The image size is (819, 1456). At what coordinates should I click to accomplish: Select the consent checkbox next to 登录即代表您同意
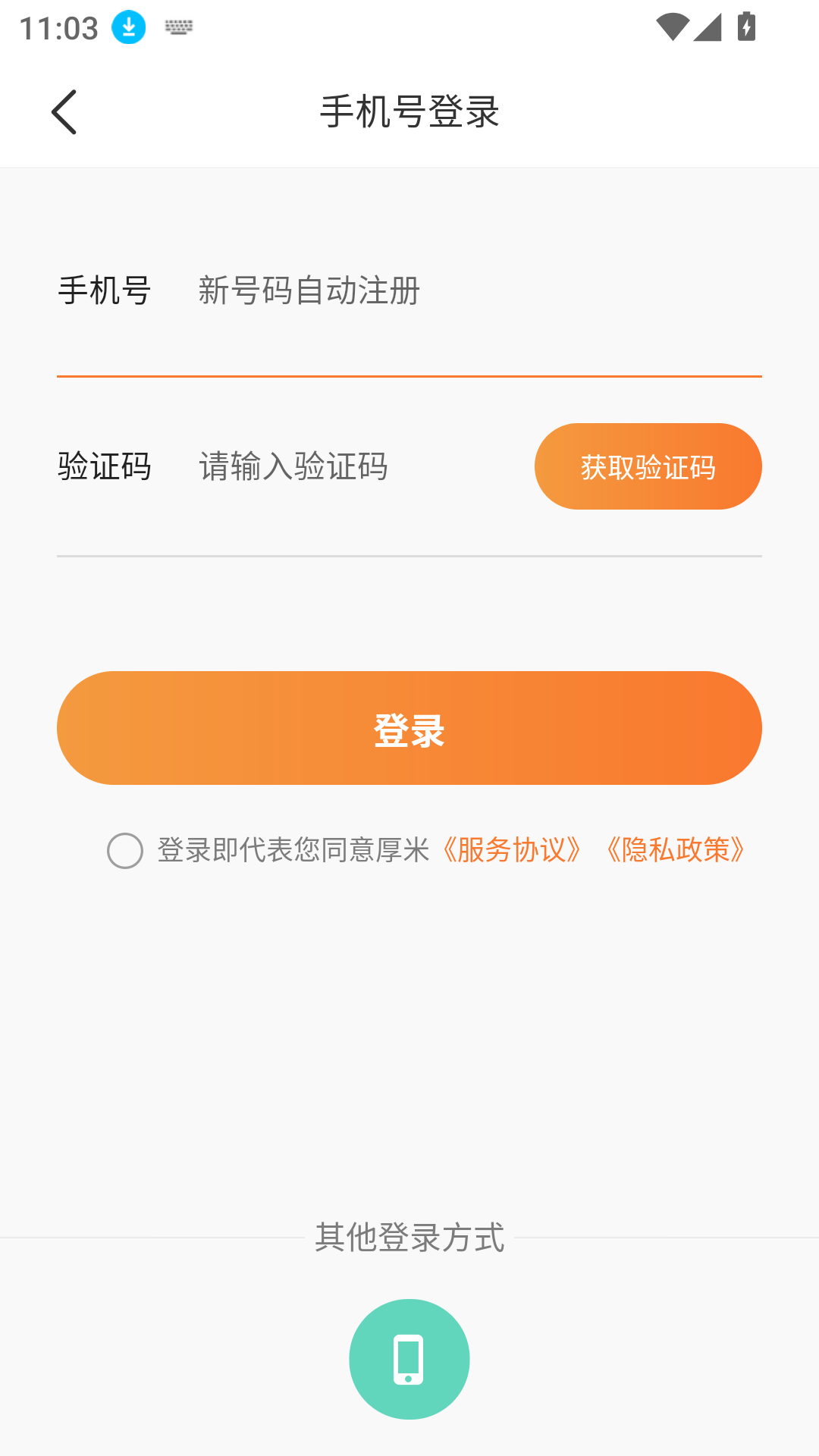tap(124, 852)
